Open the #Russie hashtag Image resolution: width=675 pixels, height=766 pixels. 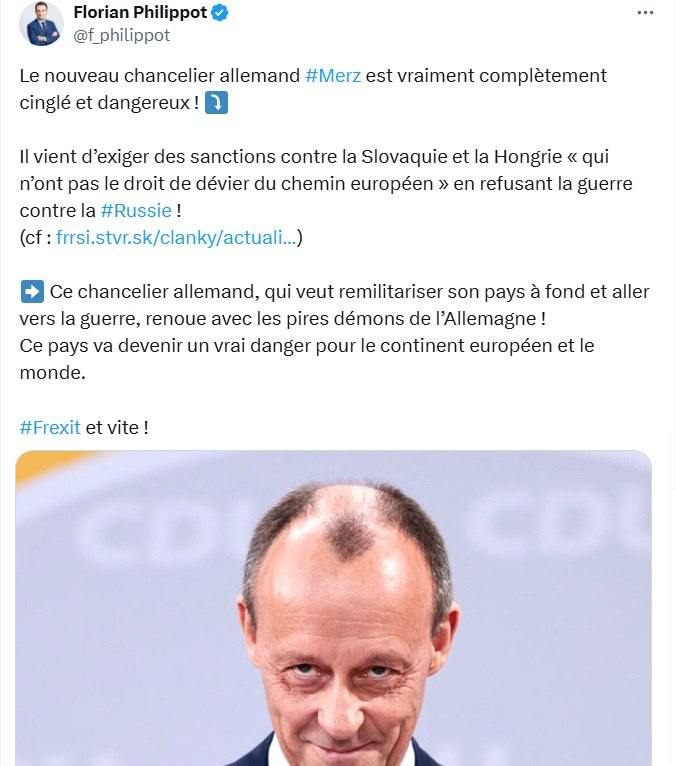click(136, 211)
